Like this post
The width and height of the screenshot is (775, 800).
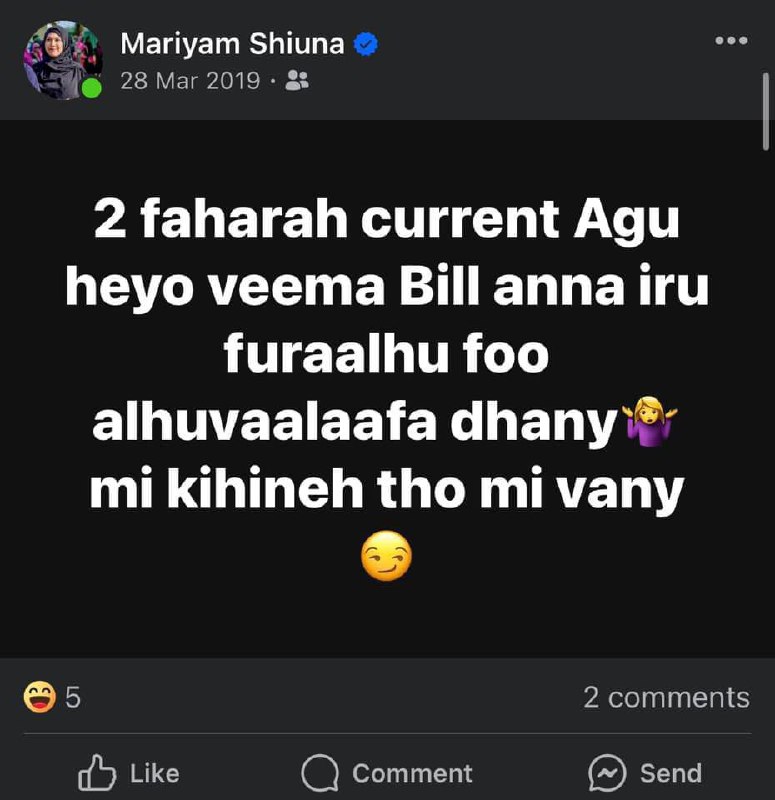click(x=129, y=773)
